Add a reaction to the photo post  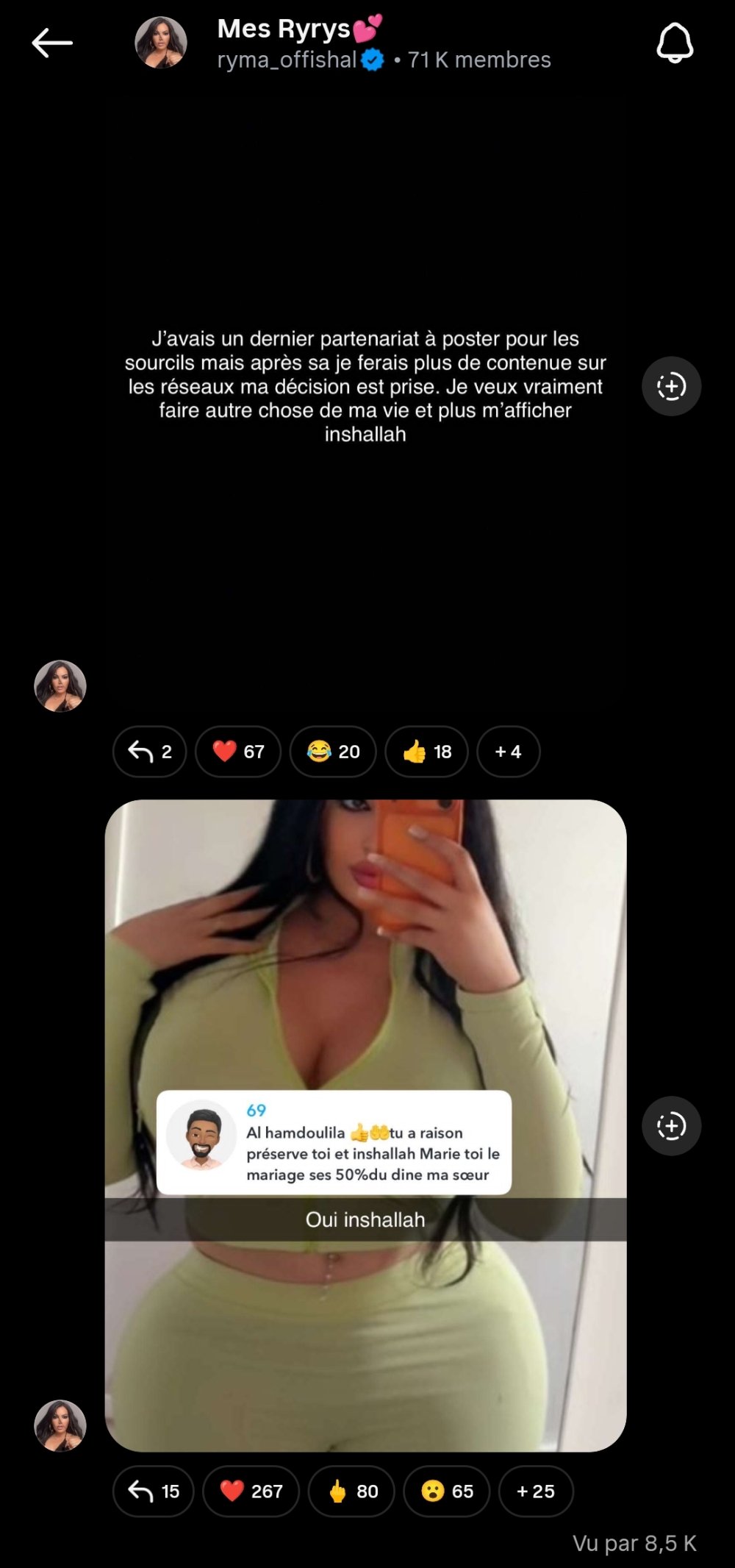click(x=671, y=1126)
